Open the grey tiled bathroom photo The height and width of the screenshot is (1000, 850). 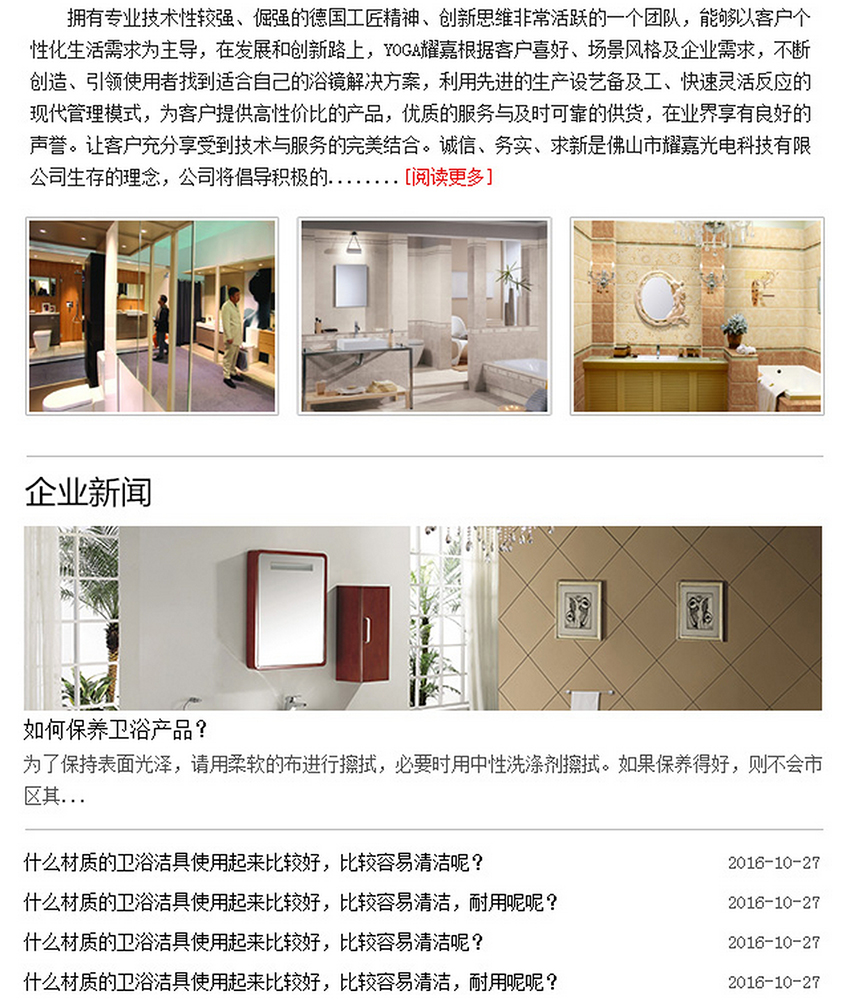pyautogui.click(x=424, y=316)
